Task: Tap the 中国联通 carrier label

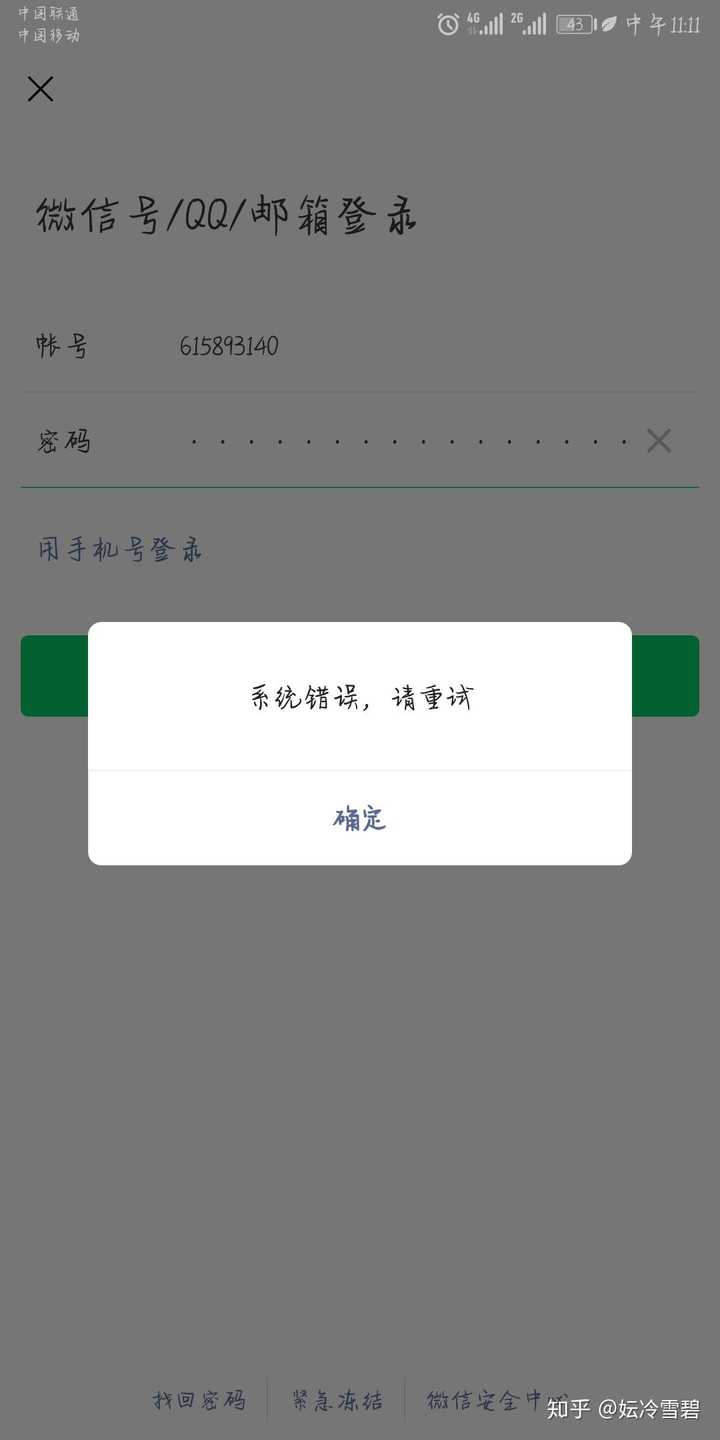Action: coord(48,14)
